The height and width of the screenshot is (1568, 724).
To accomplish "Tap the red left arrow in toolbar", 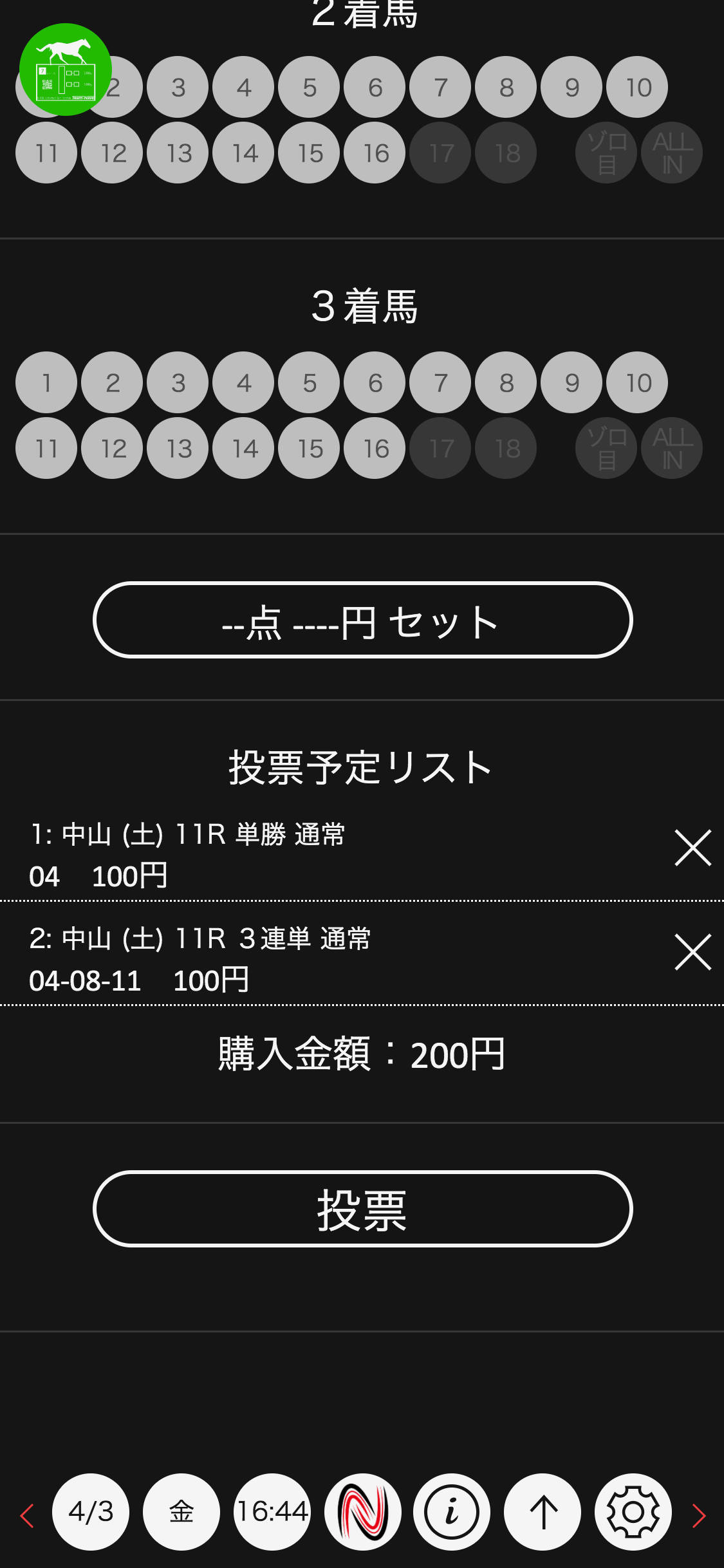I will pyautogui.click(x=27, y=1515).
